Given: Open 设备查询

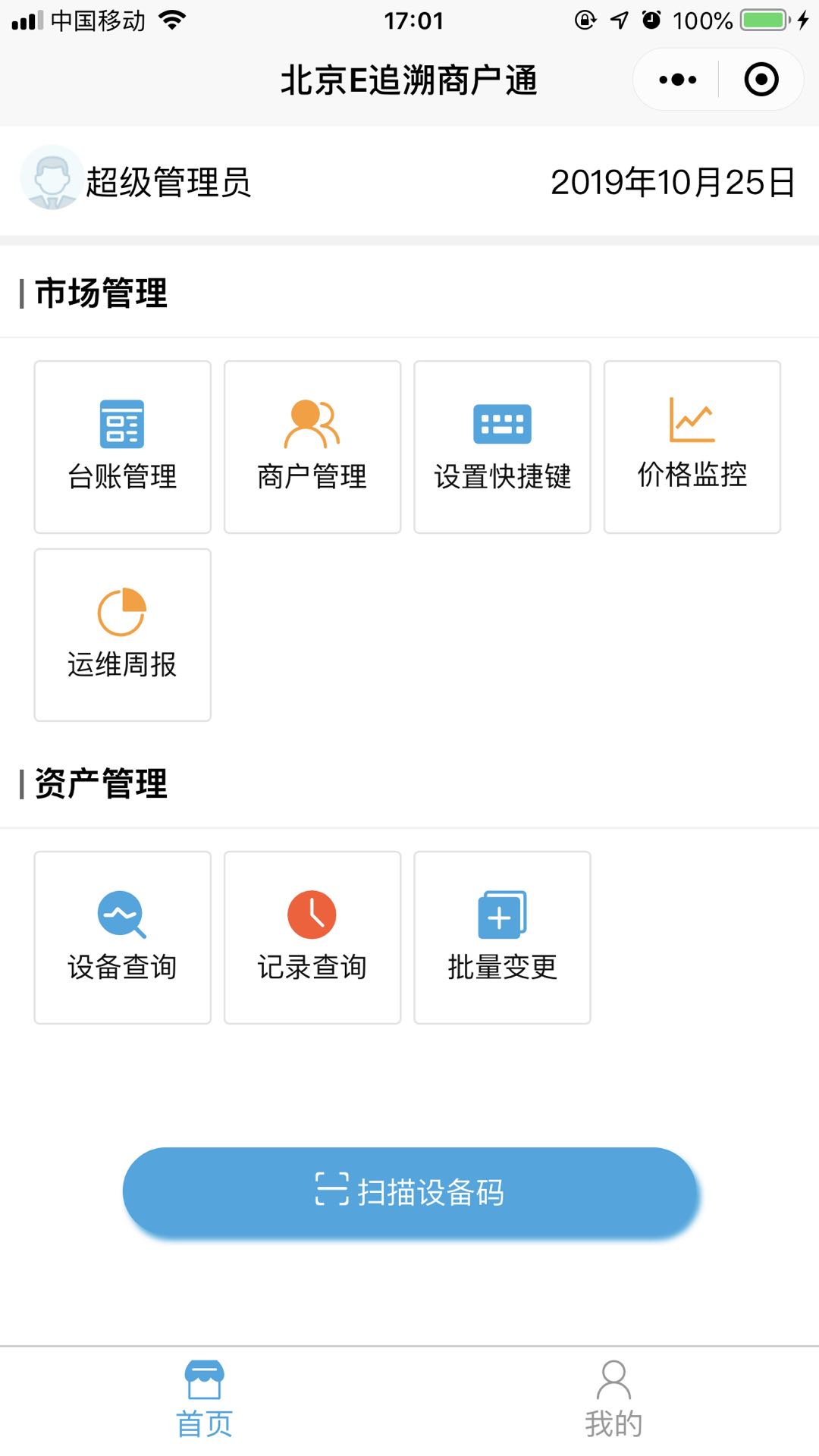Looking at the screenshot, I should click(x=122, y=937).
